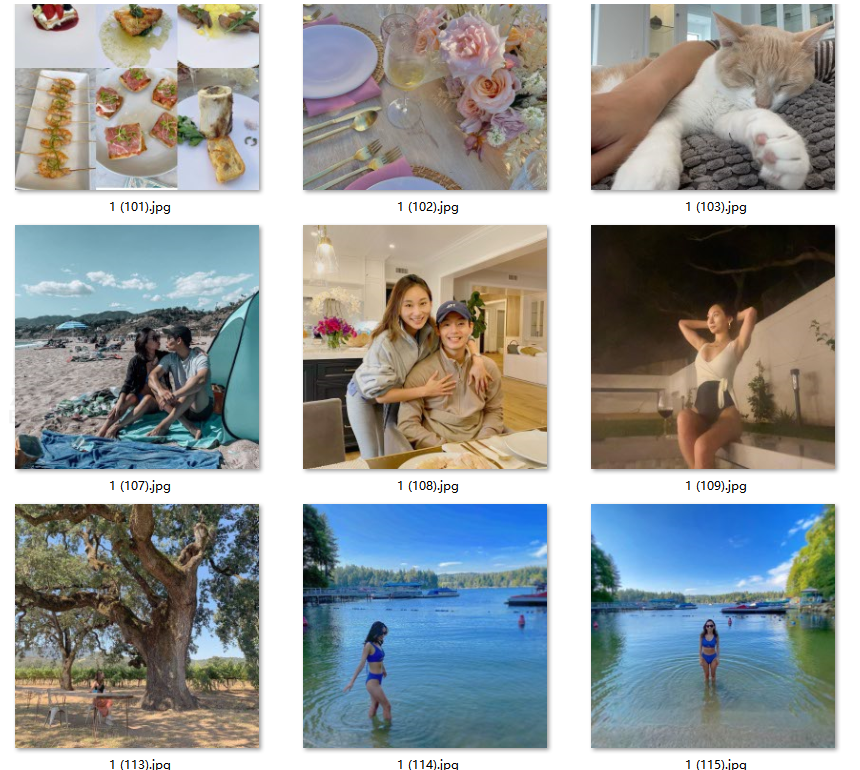Open the table setting photo 1 (102).jpg
This screenshot has width=860, height=770.
click(x=425, y=97)
